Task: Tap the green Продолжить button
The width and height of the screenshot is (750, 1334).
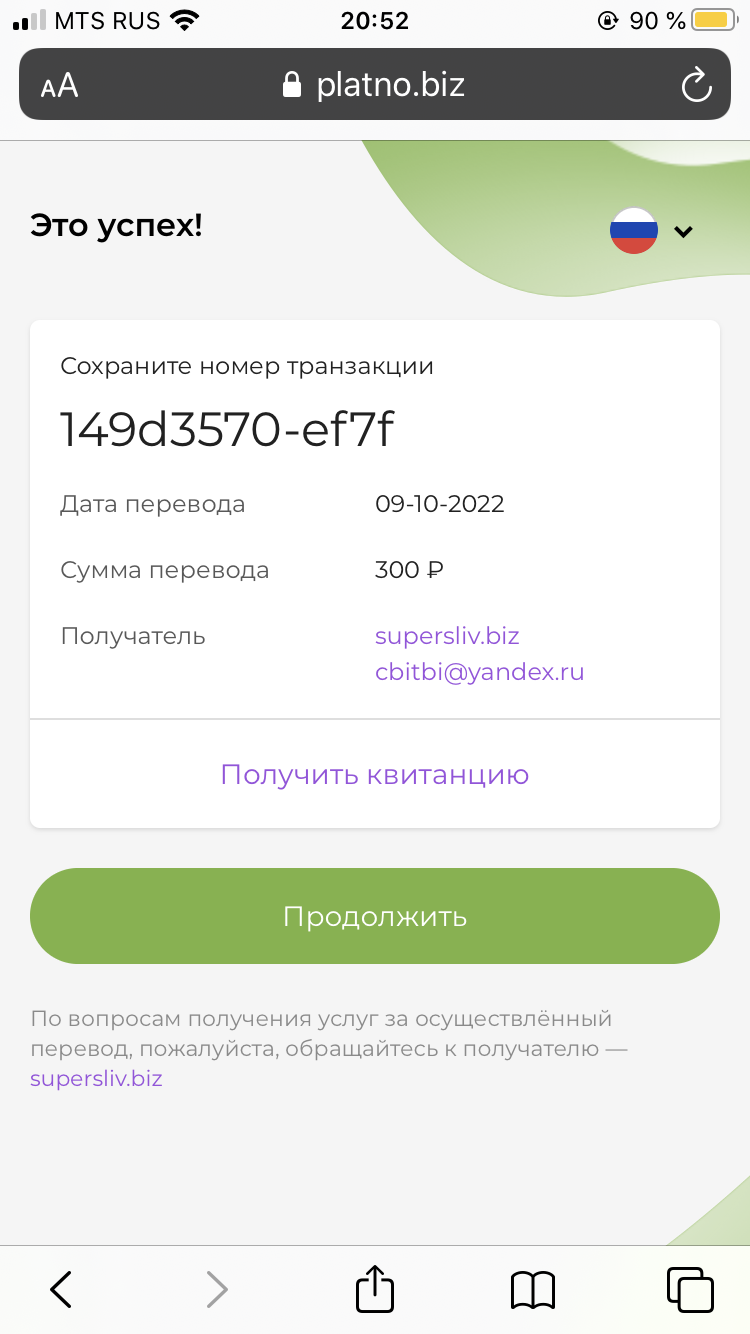Action: click(375, 916)
